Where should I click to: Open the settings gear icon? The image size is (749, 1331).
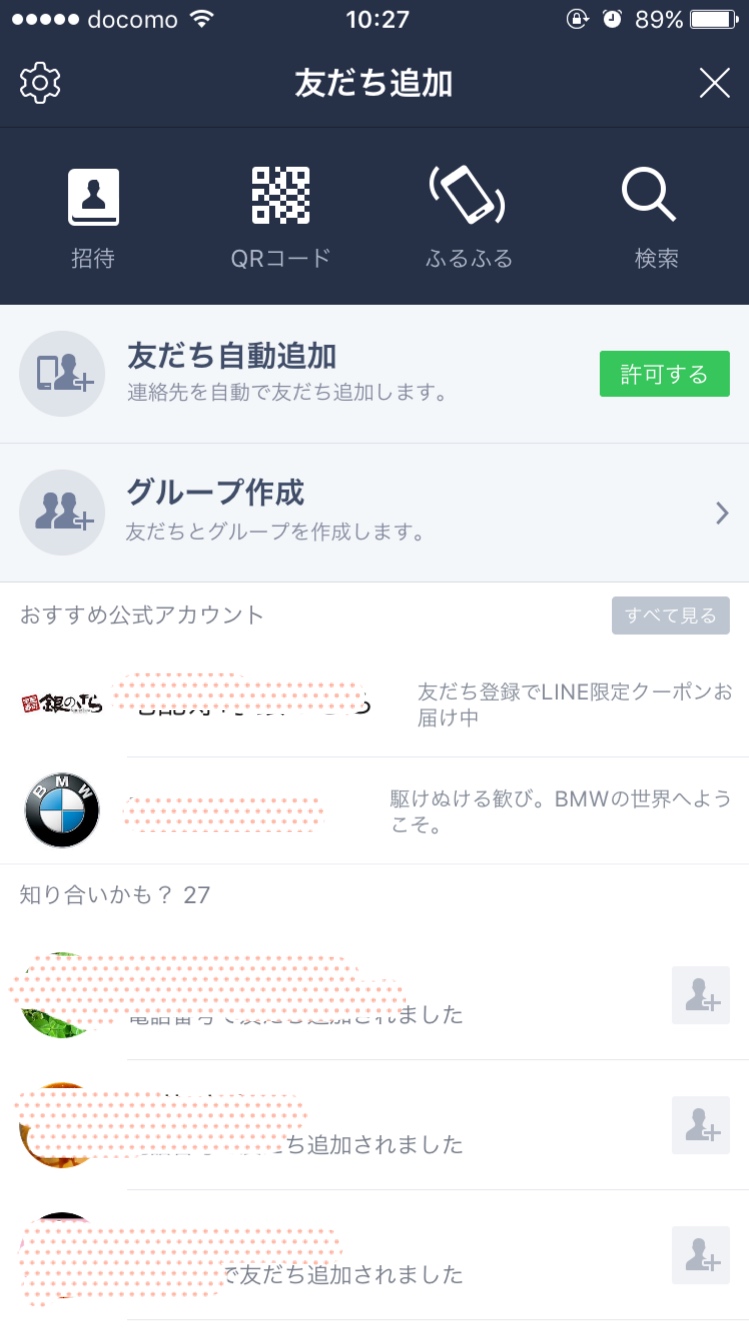pos(40,83)
